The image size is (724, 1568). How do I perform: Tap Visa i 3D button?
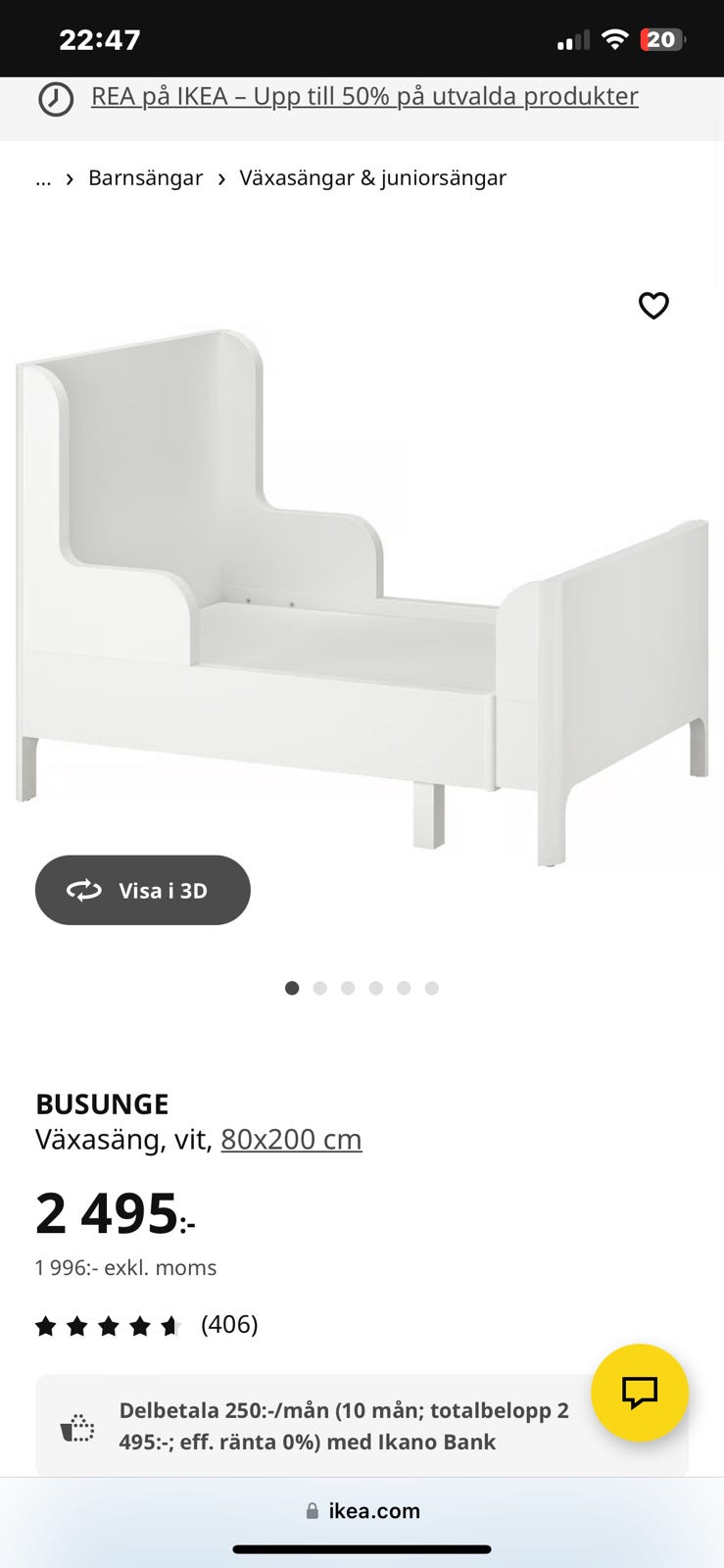143,890
